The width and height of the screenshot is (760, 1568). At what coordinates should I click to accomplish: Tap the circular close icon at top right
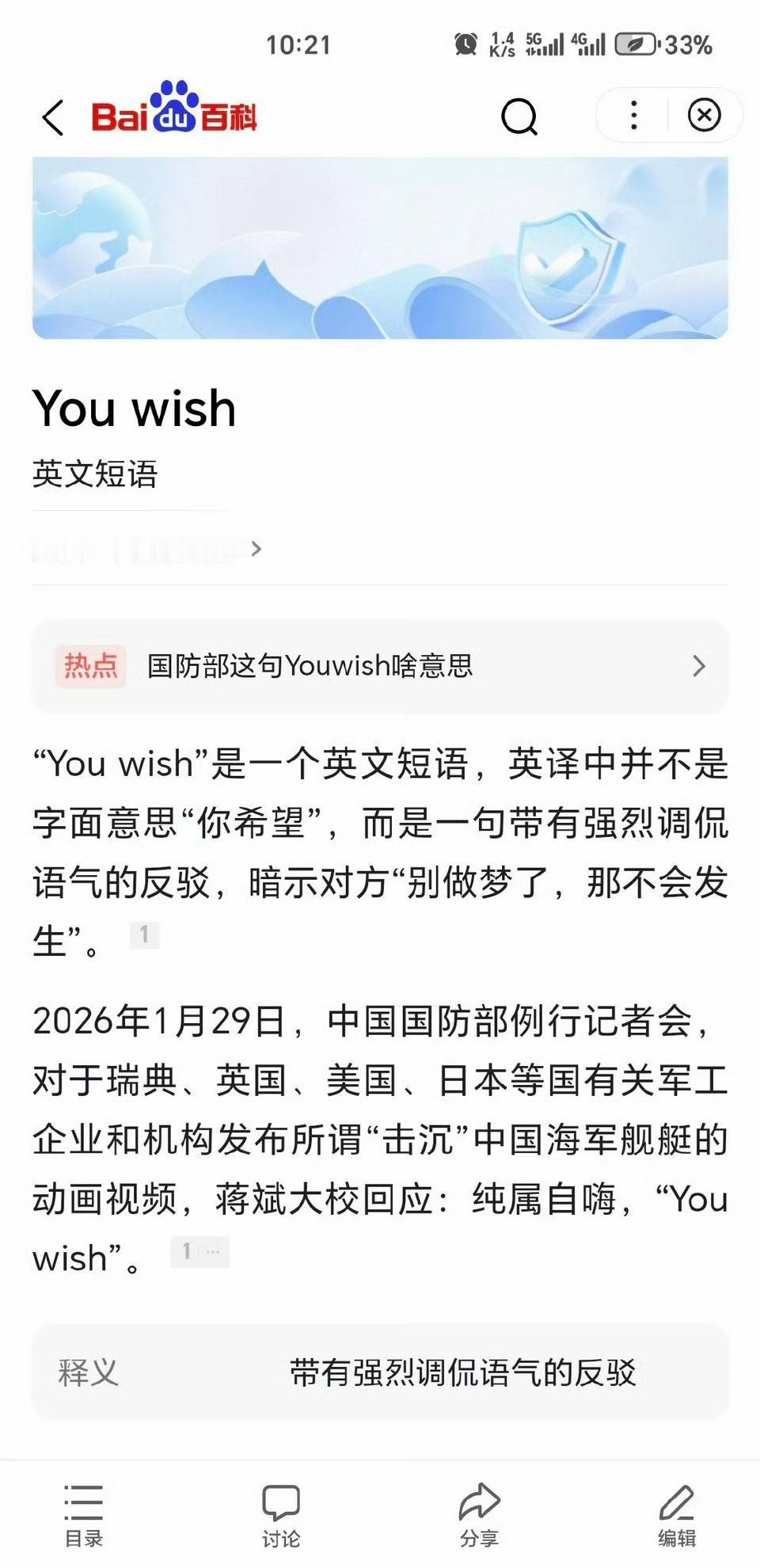705,116
